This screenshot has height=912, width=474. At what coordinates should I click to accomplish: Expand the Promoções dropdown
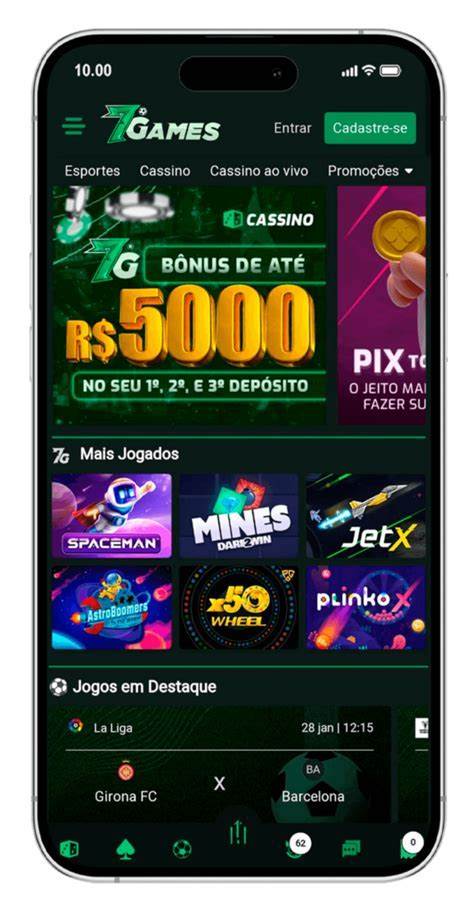click(370, 171)
